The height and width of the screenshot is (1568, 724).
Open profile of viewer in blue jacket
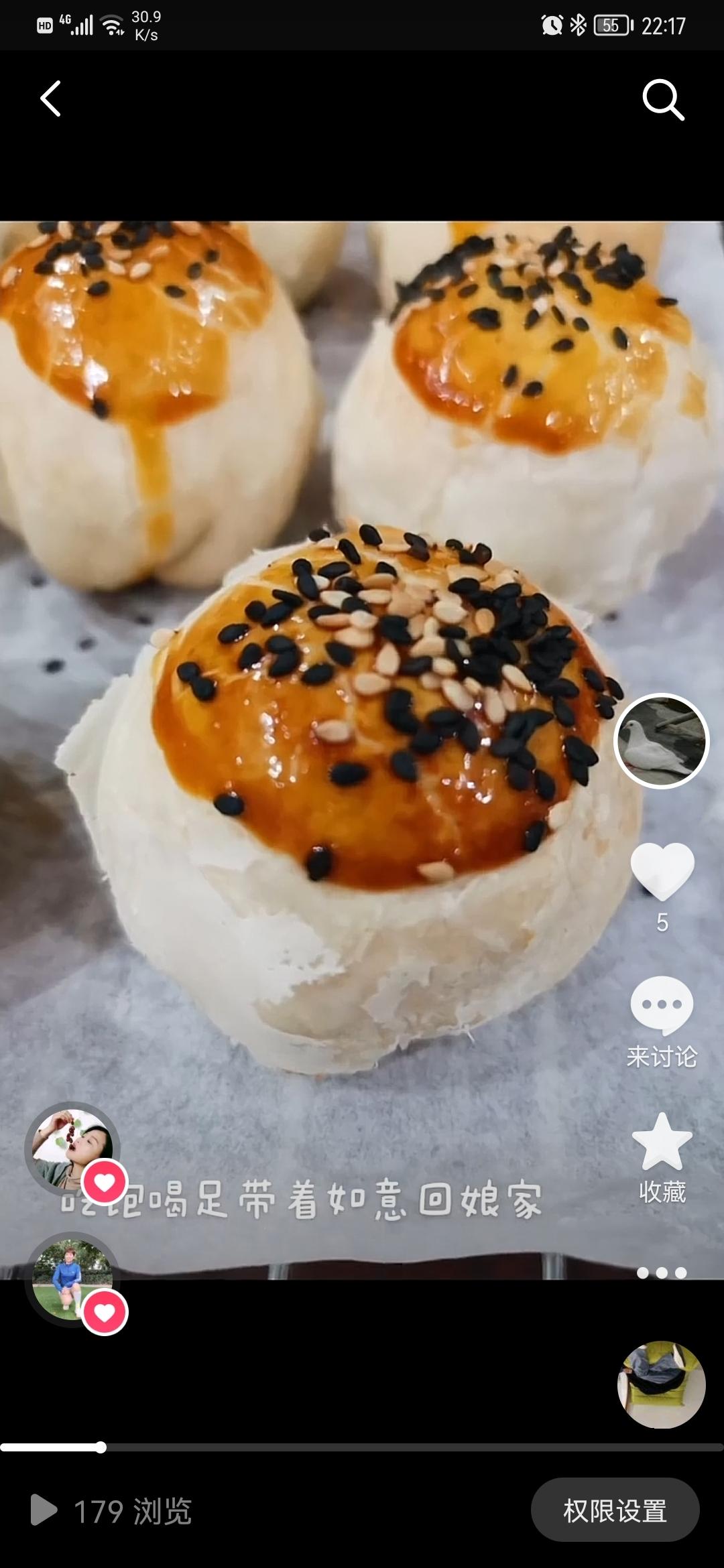72,1279
